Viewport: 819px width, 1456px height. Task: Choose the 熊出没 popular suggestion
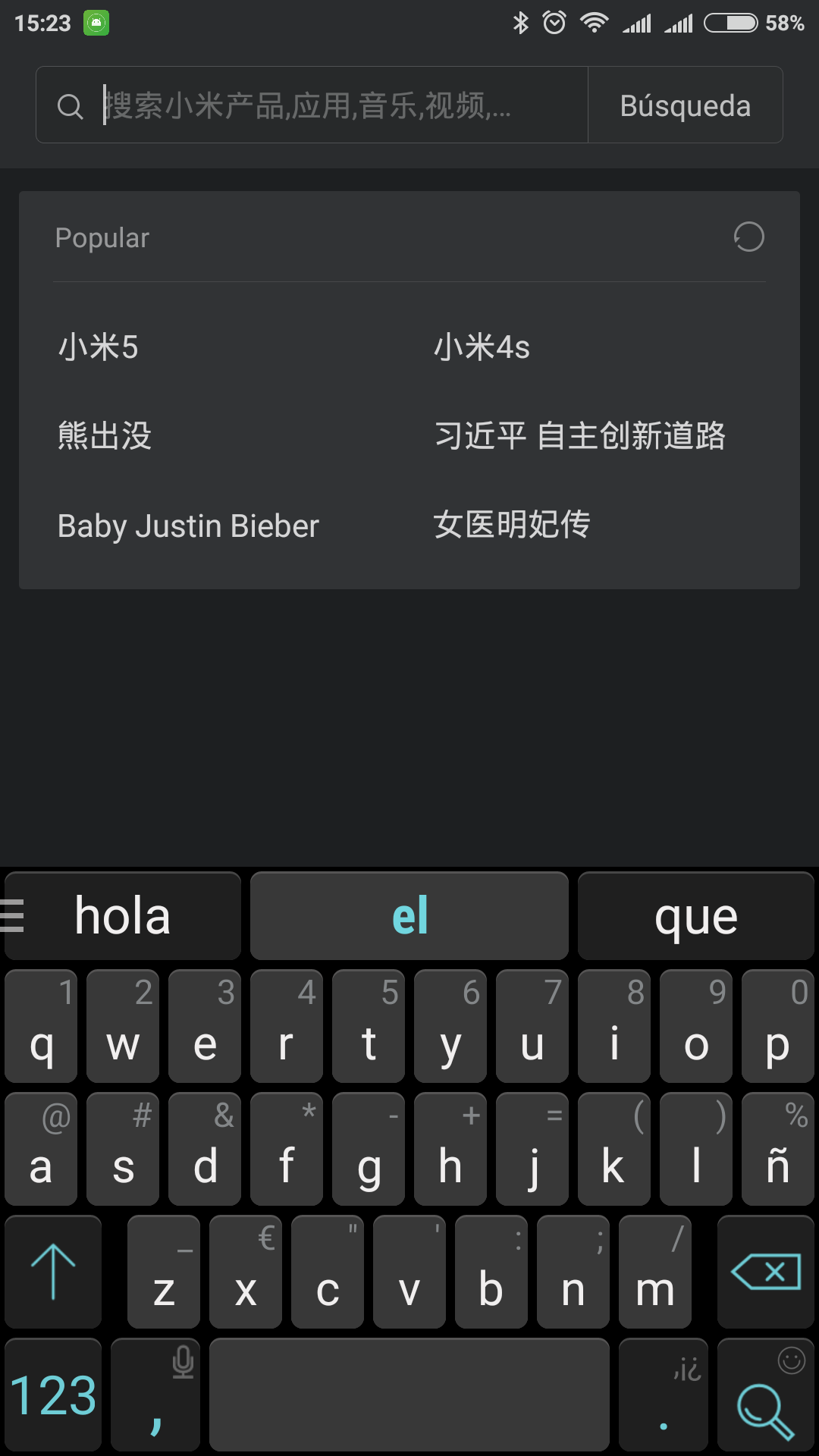(105, 436)
